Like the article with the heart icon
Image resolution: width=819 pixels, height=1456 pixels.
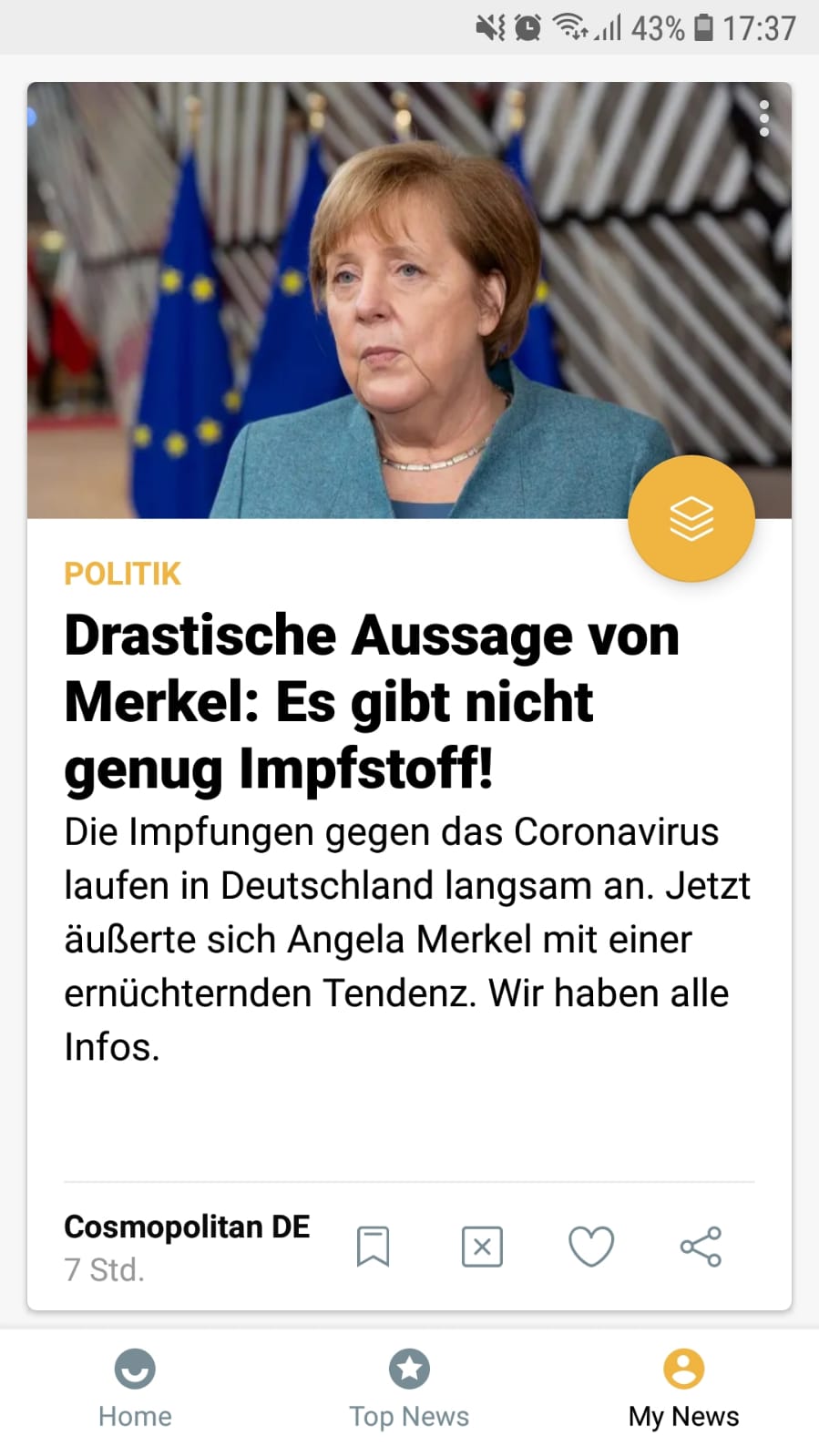[x=591, y=1247]
